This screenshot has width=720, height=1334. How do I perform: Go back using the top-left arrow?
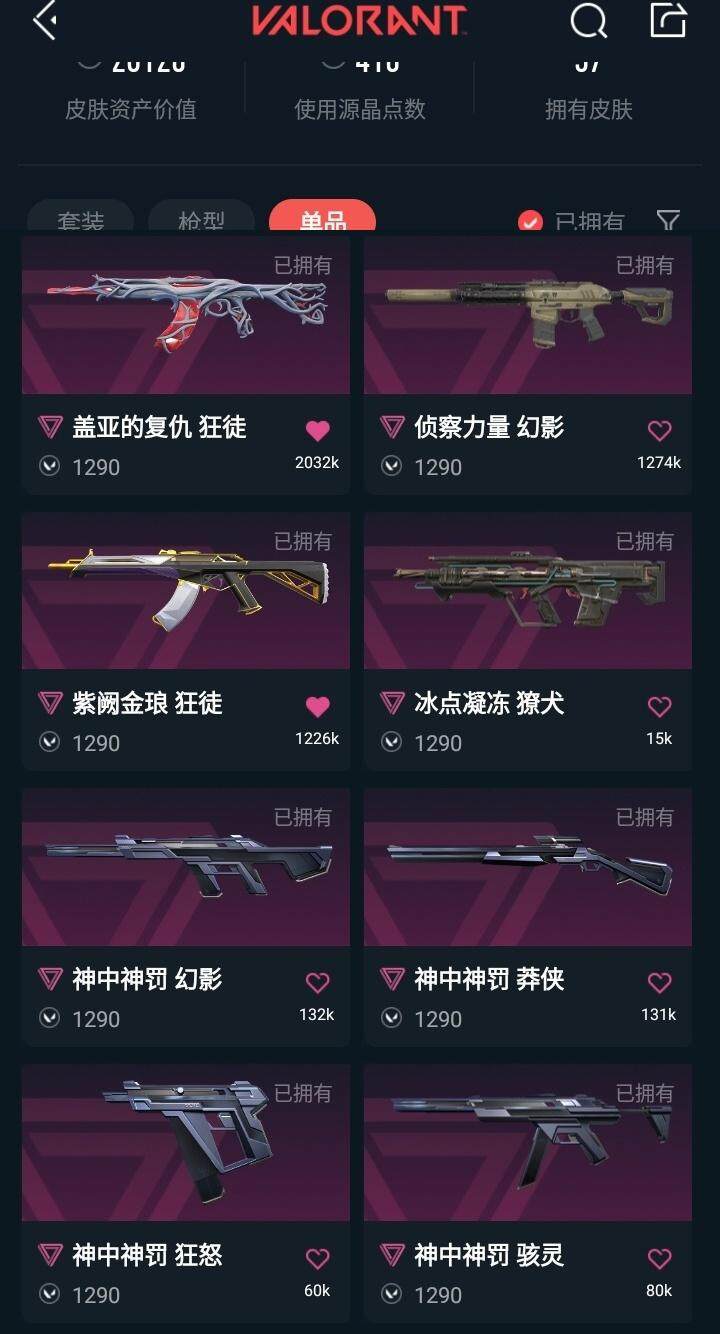(x=44, y=20)
